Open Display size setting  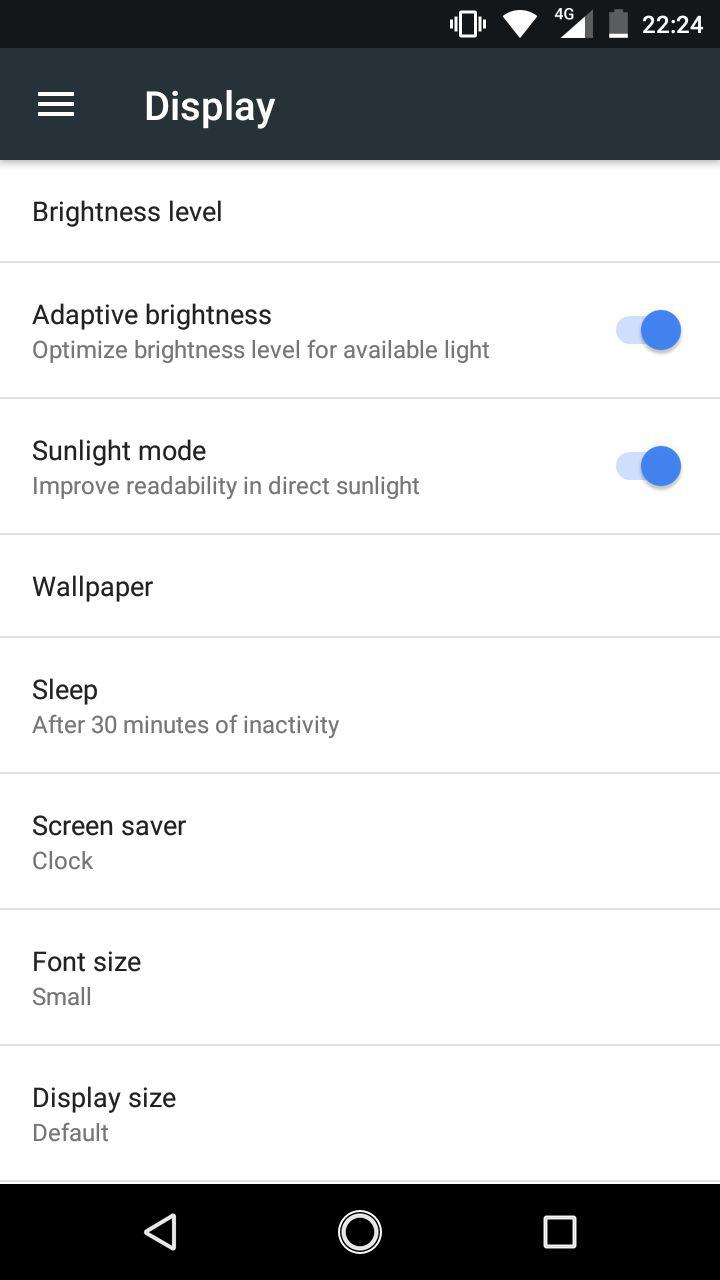point(360,1113)
